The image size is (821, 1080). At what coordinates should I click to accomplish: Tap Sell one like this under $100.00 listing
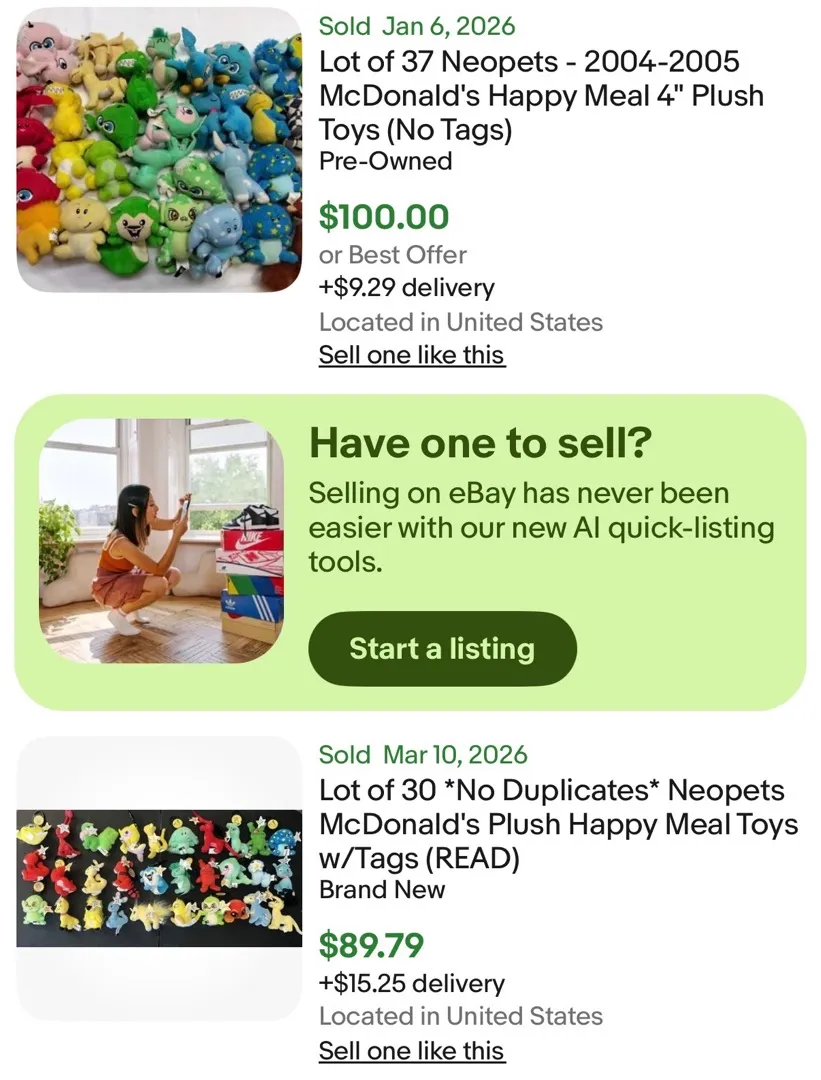click(x=412, y=355)
